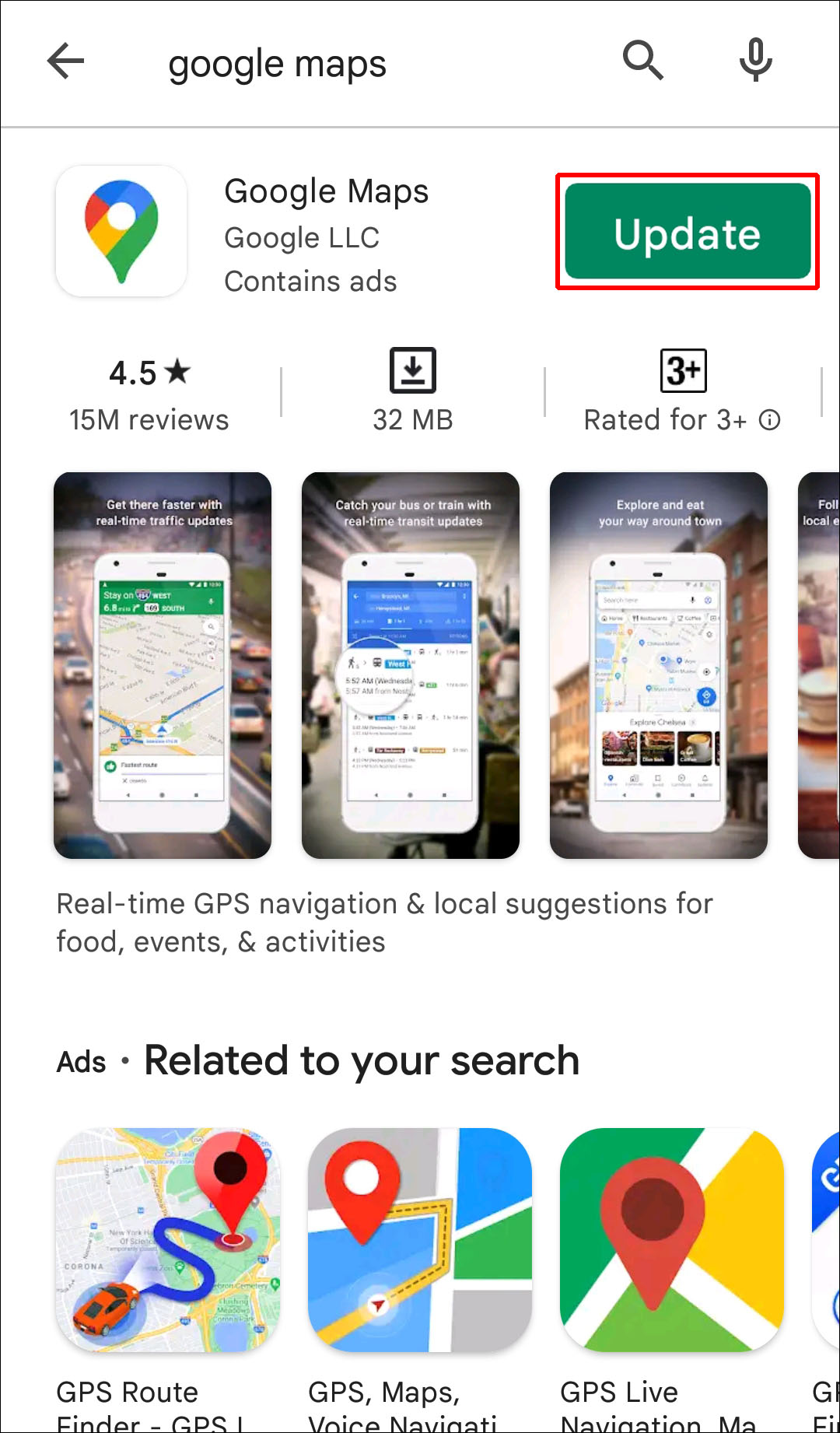840x1433 pixels.
Task: Click the partially visible rightmost screenshot
Action: tap(818, 665)
